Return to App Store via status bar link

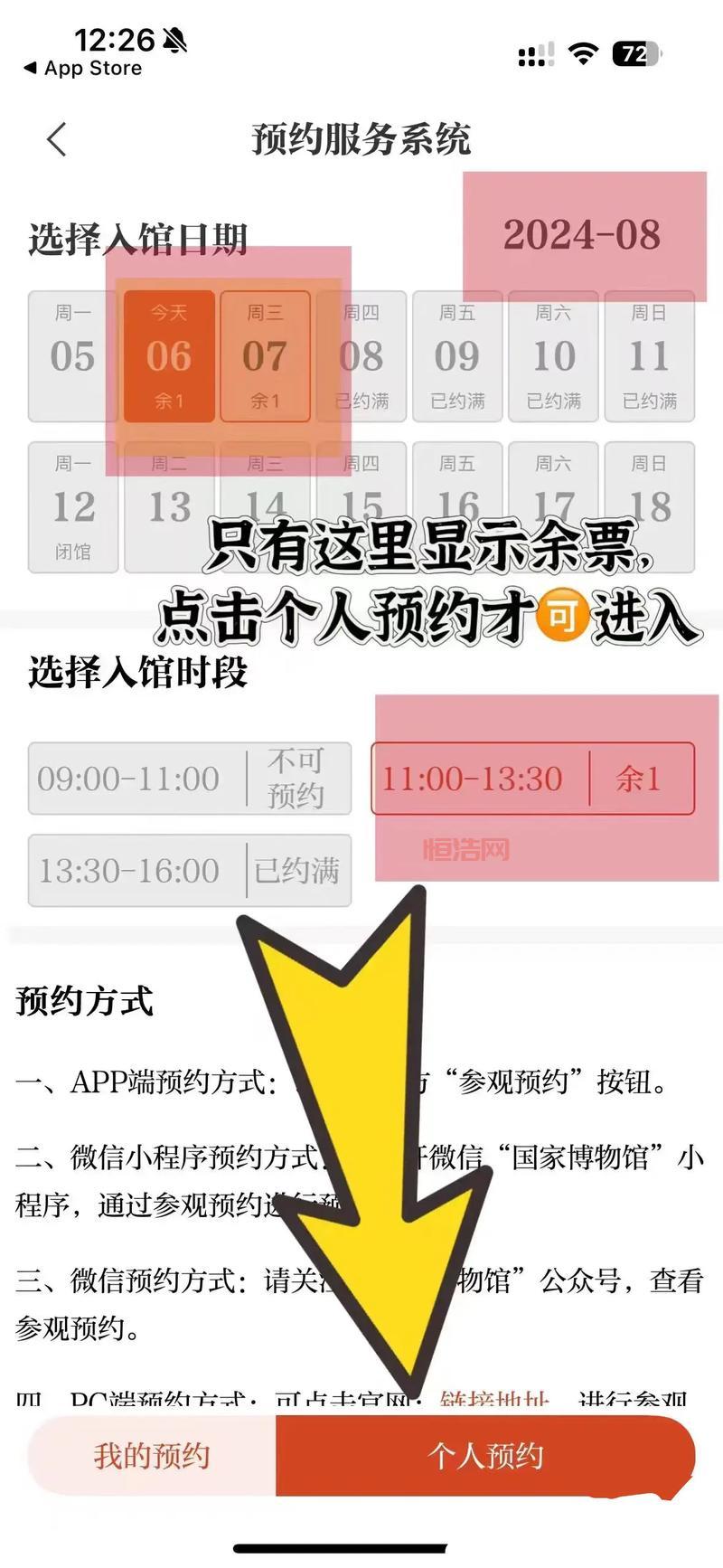coord(83,69)
